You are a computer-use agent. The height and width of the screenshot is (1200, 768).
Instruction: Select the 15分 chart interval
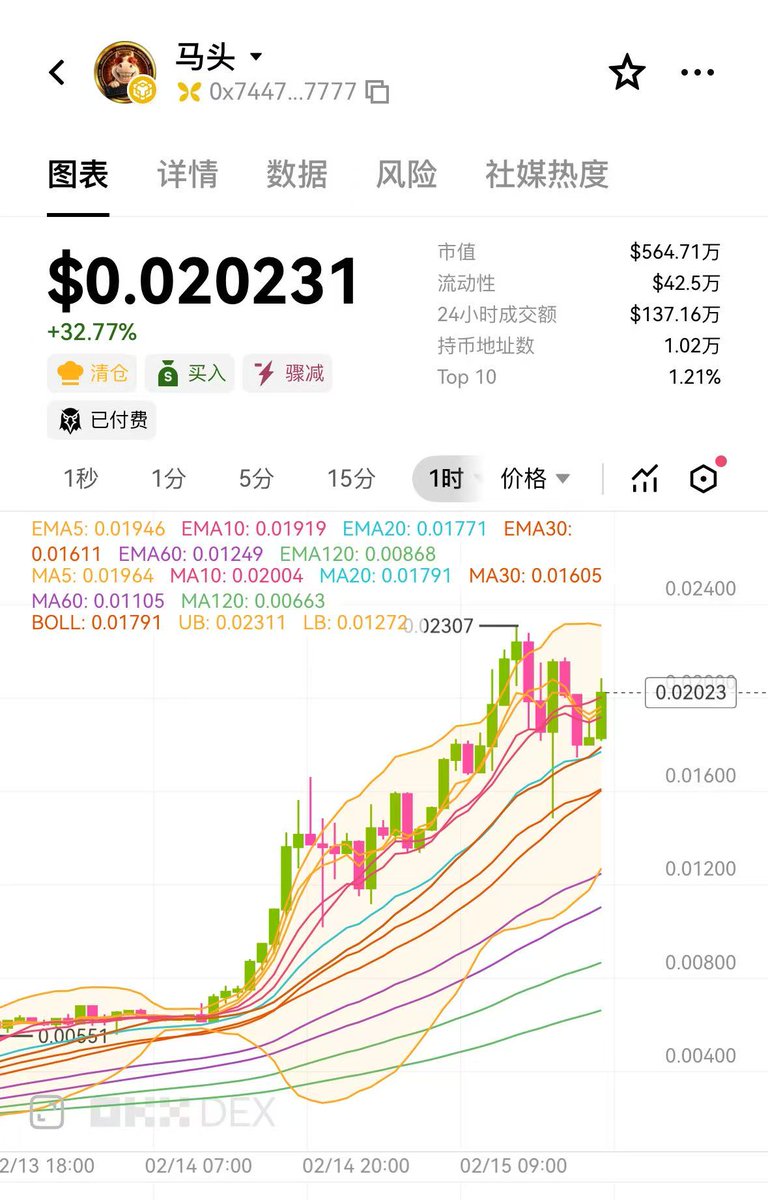[x=350, y=479]
